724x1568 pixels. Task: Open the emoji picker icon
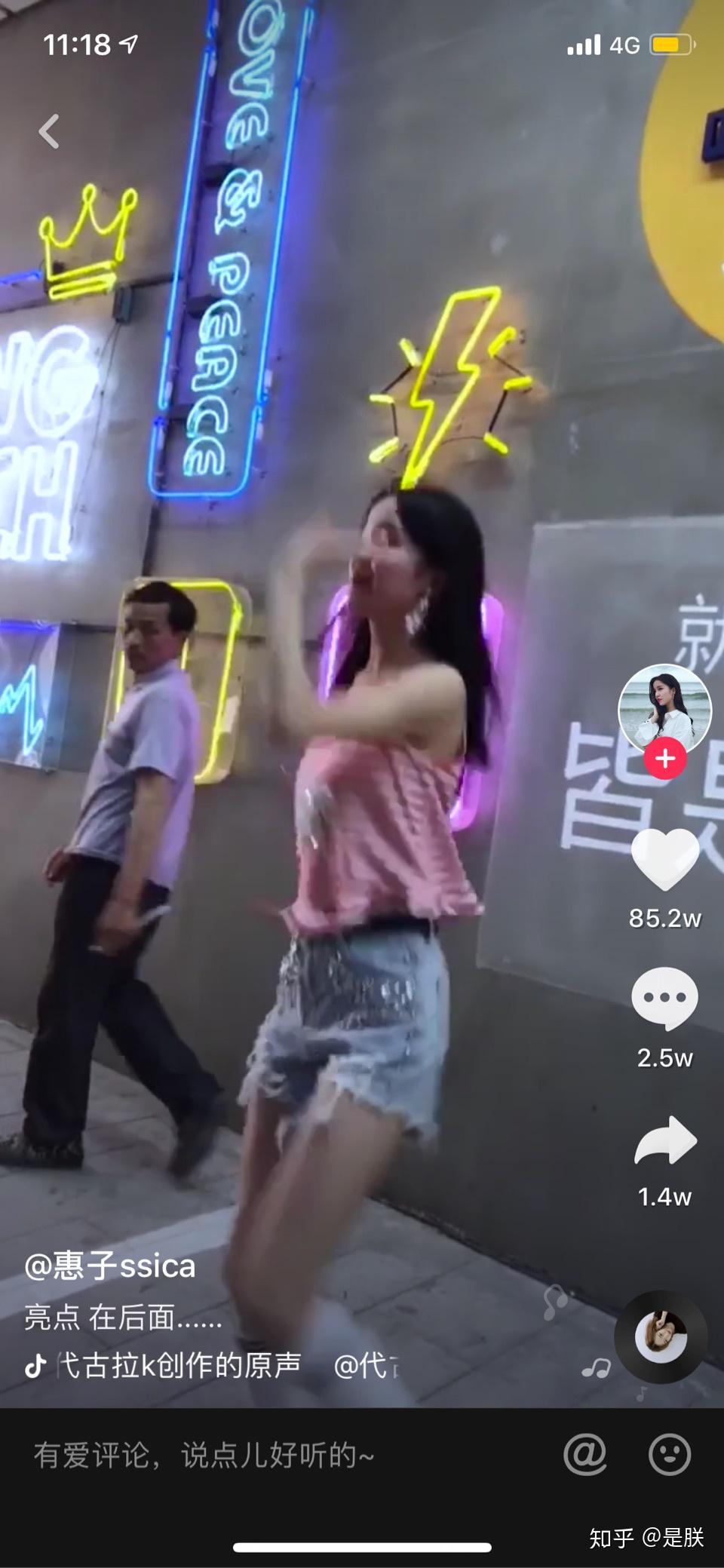pyautogui.click(x=670, y=1453)
